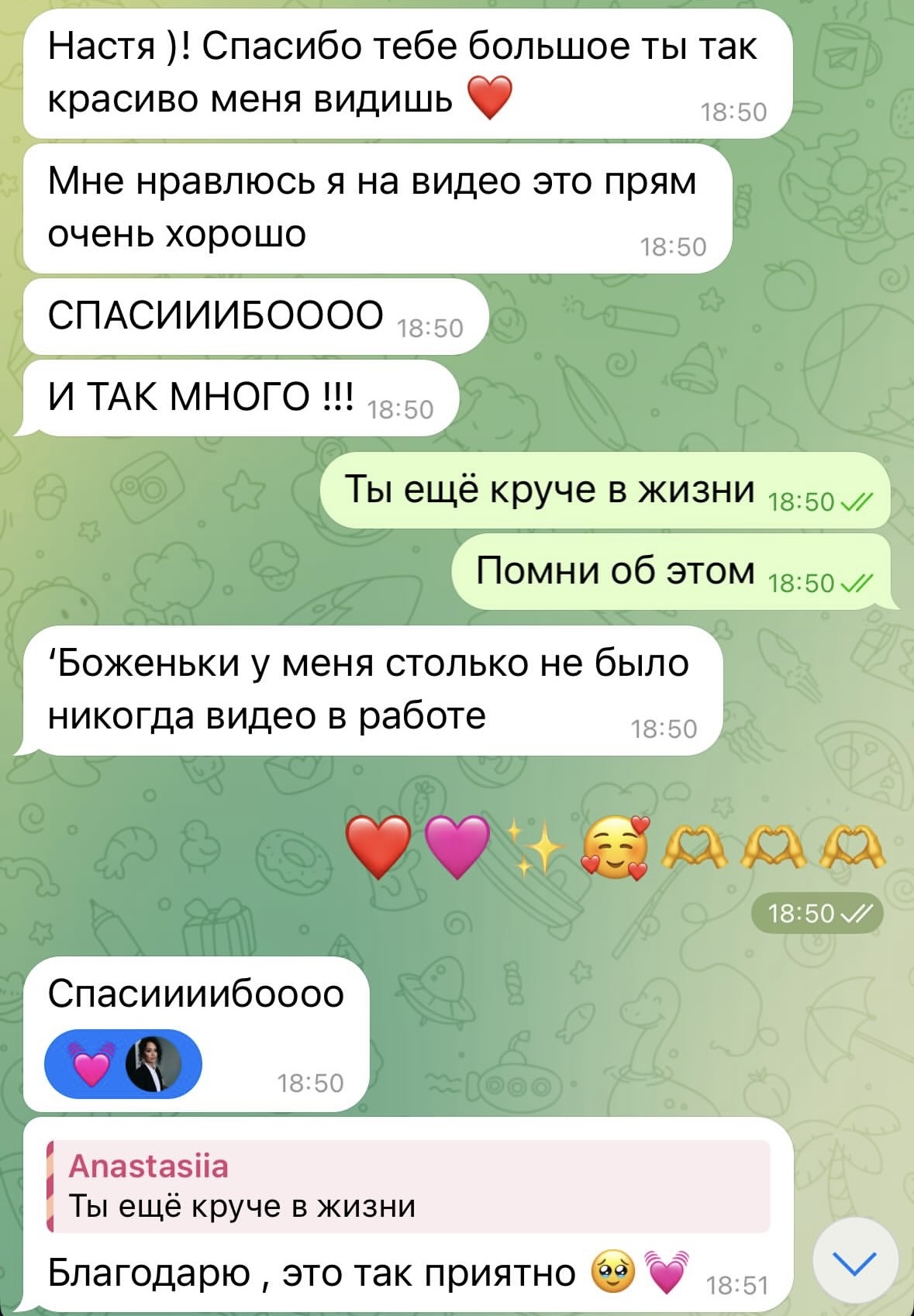Tap the heart reaction under Спасииииибоооо
The height and width of the screenshot is (1316, 914).
[122, 1063]
